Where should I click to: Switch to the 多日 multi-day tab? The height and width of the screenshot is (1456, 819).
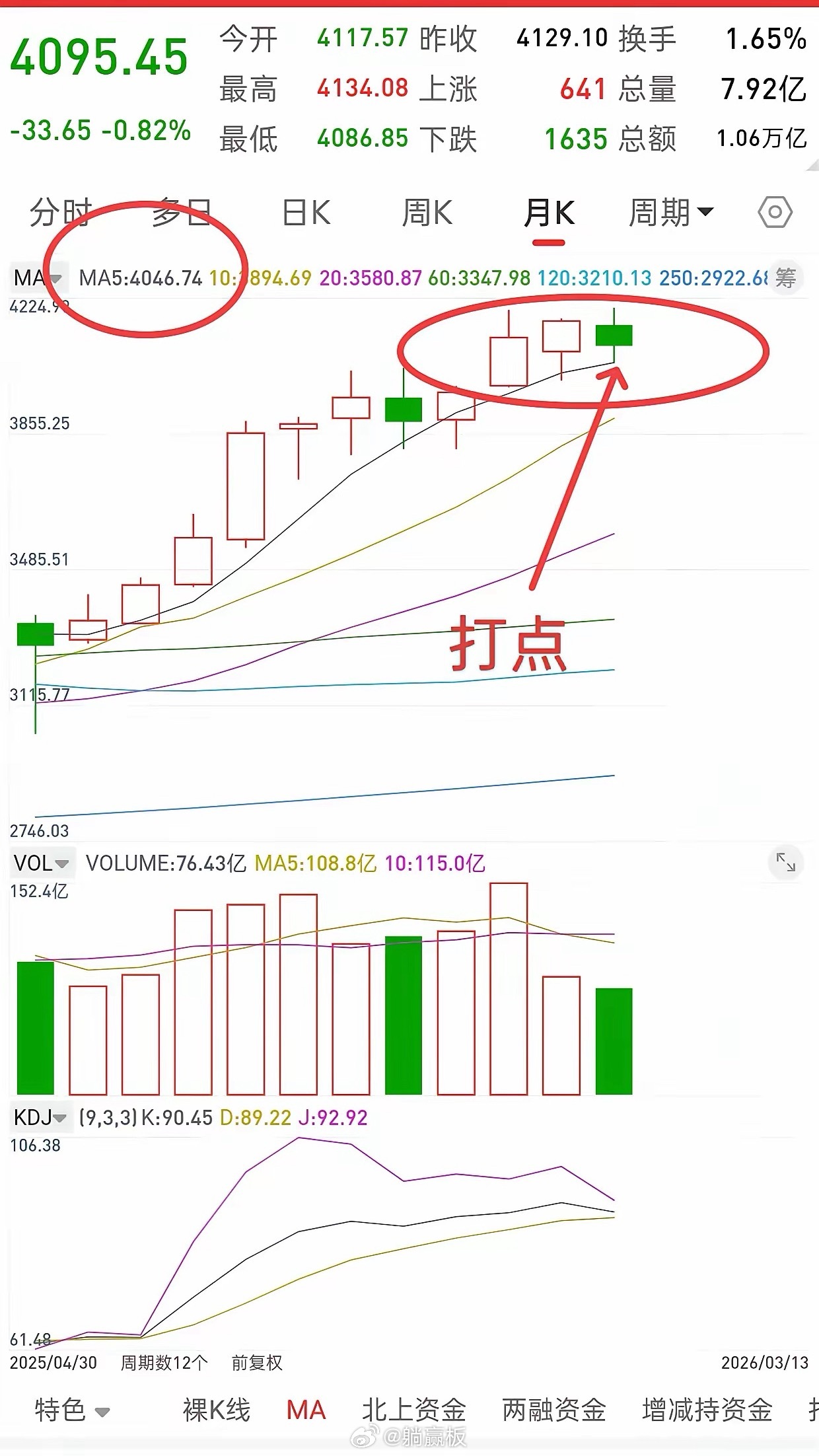[180, 211]
